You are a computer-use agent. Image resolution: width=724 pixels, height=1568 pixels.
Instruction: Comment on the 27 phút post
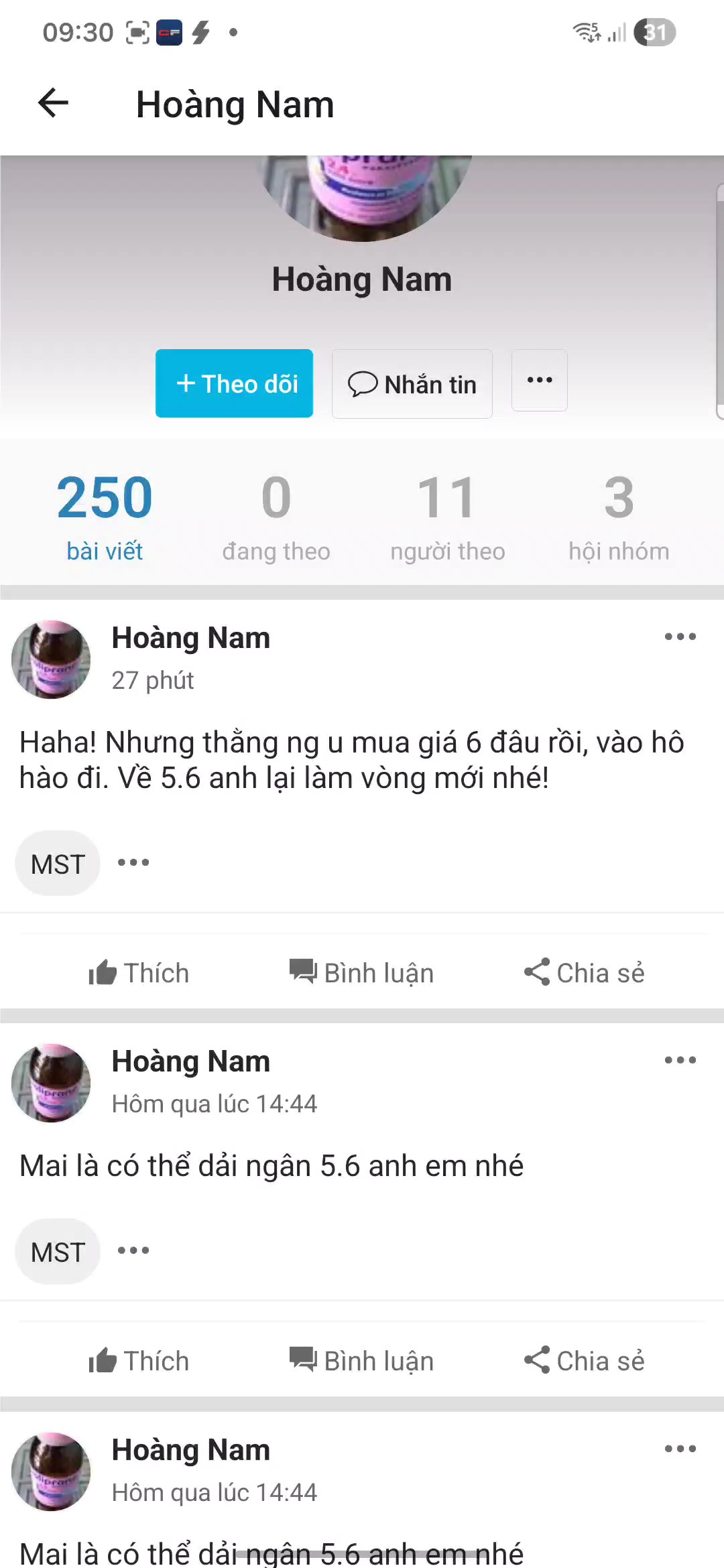click(x=361, y=973)
